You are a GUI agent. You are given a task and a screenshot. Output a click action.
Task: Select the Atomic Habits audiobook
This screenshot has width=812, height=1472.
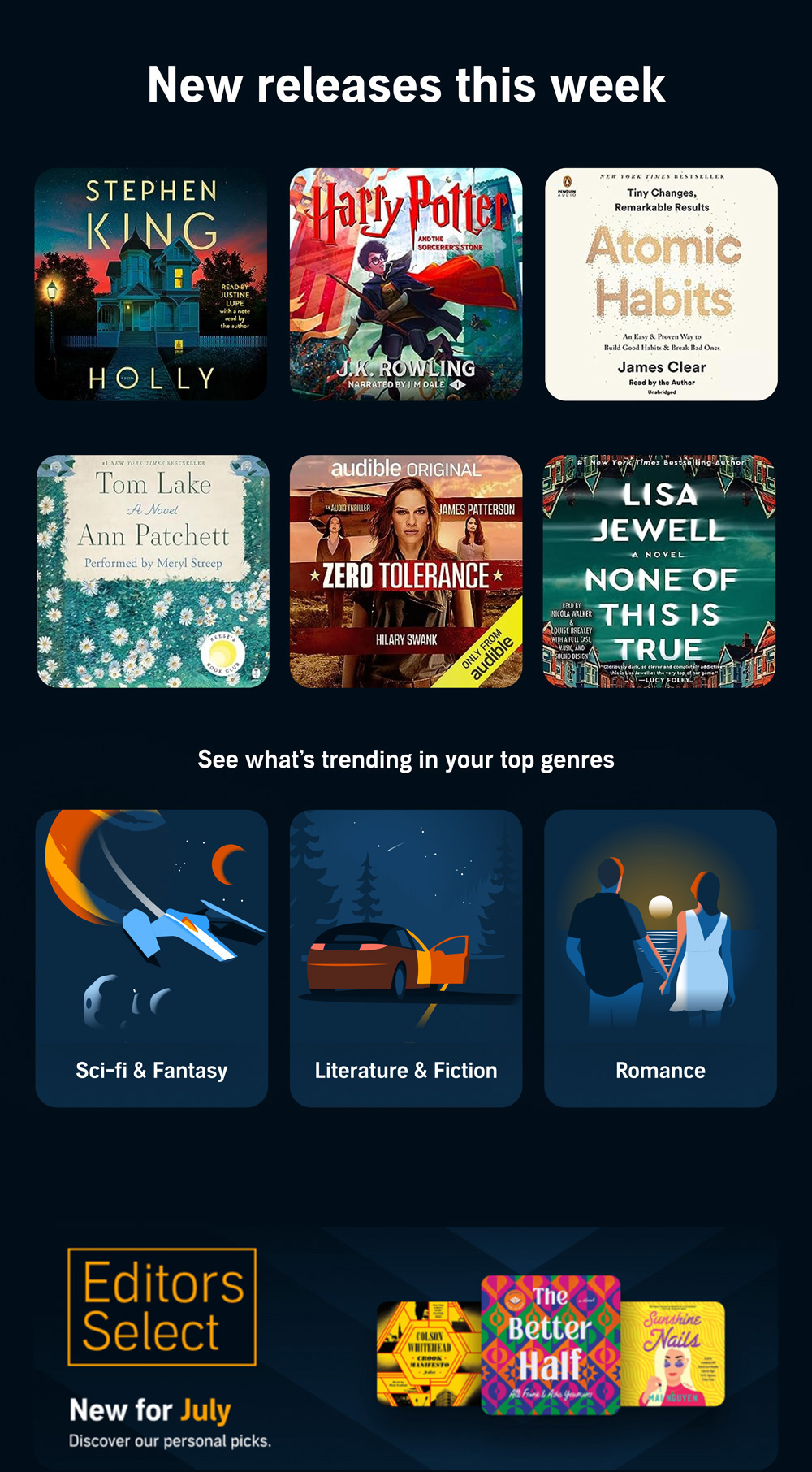click(x=661, y=284)
